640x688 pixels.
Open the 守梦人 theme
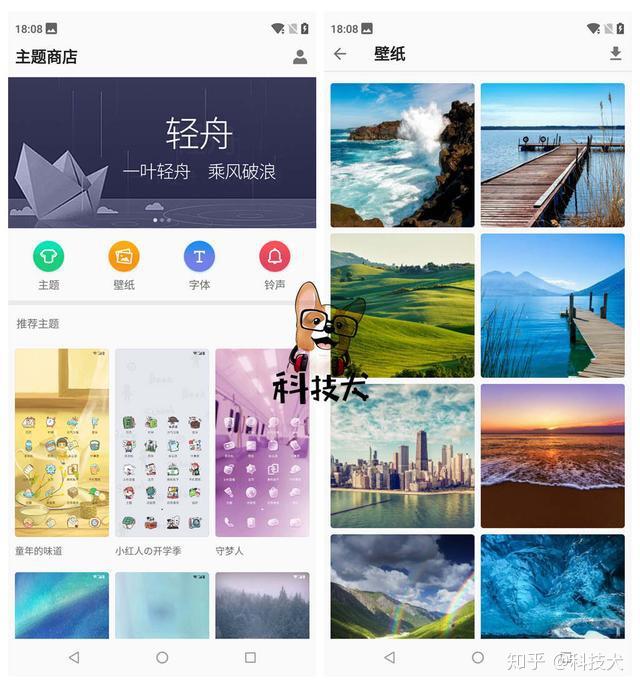point(261,443)
